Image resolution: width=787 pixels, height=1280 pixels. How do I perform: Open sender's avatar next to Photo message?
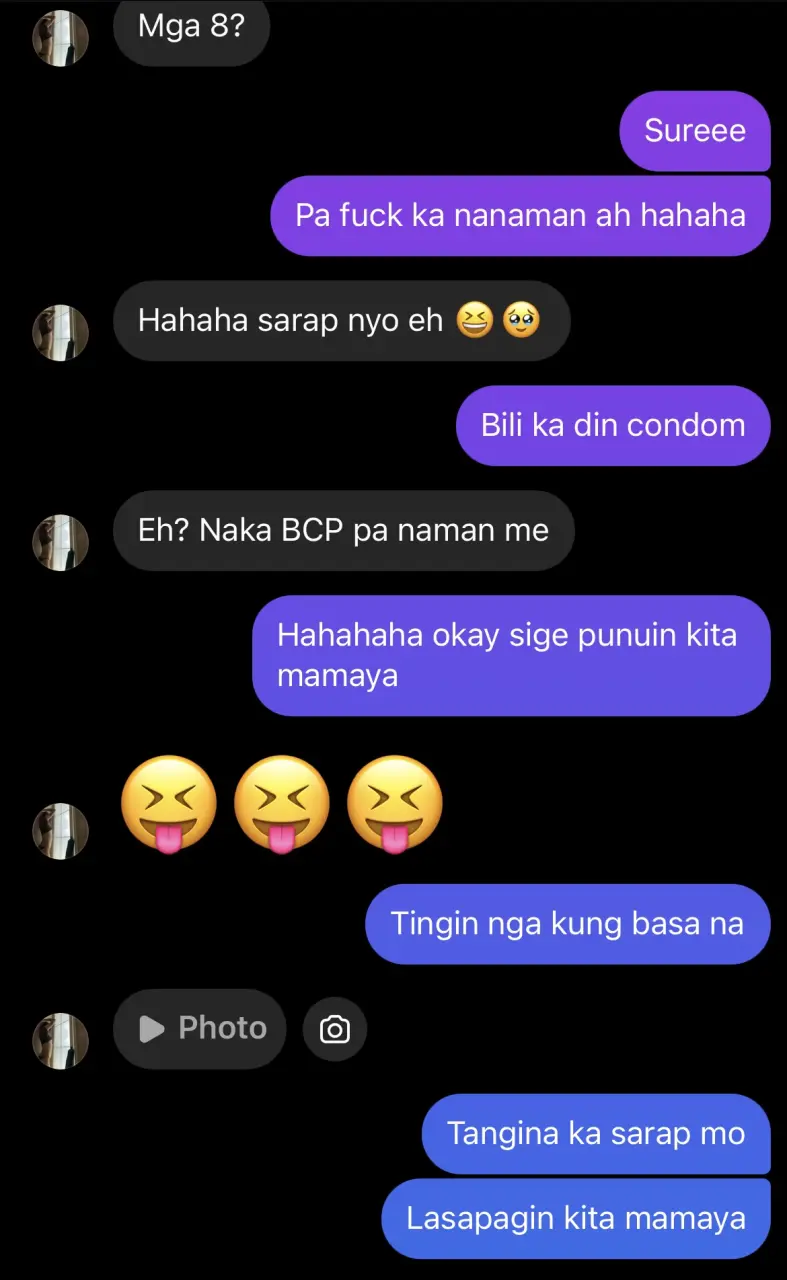[x=61, y=1040]
